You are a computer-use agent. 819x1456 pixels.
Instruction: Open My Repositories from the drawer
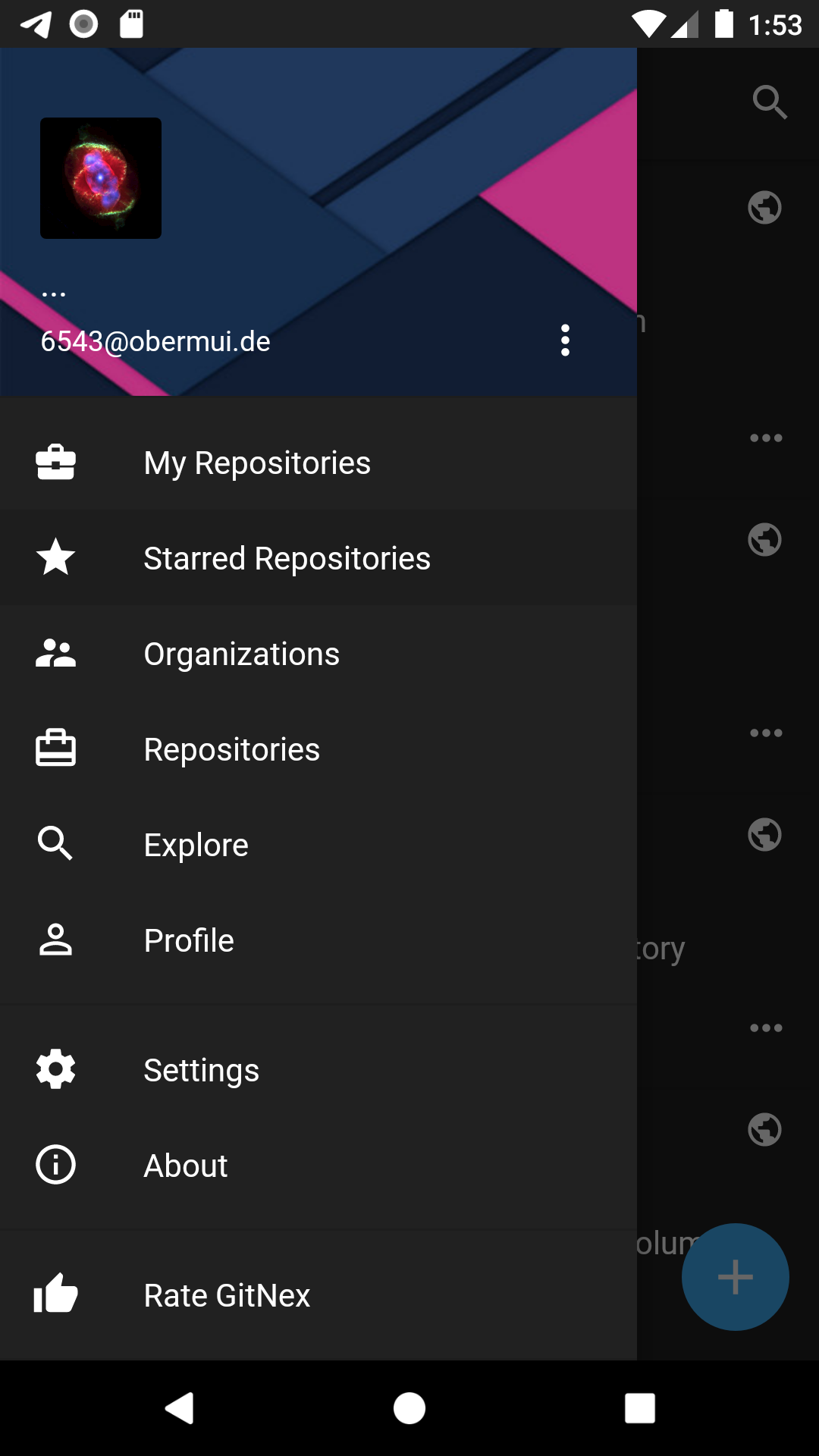[x=258, y=463]
